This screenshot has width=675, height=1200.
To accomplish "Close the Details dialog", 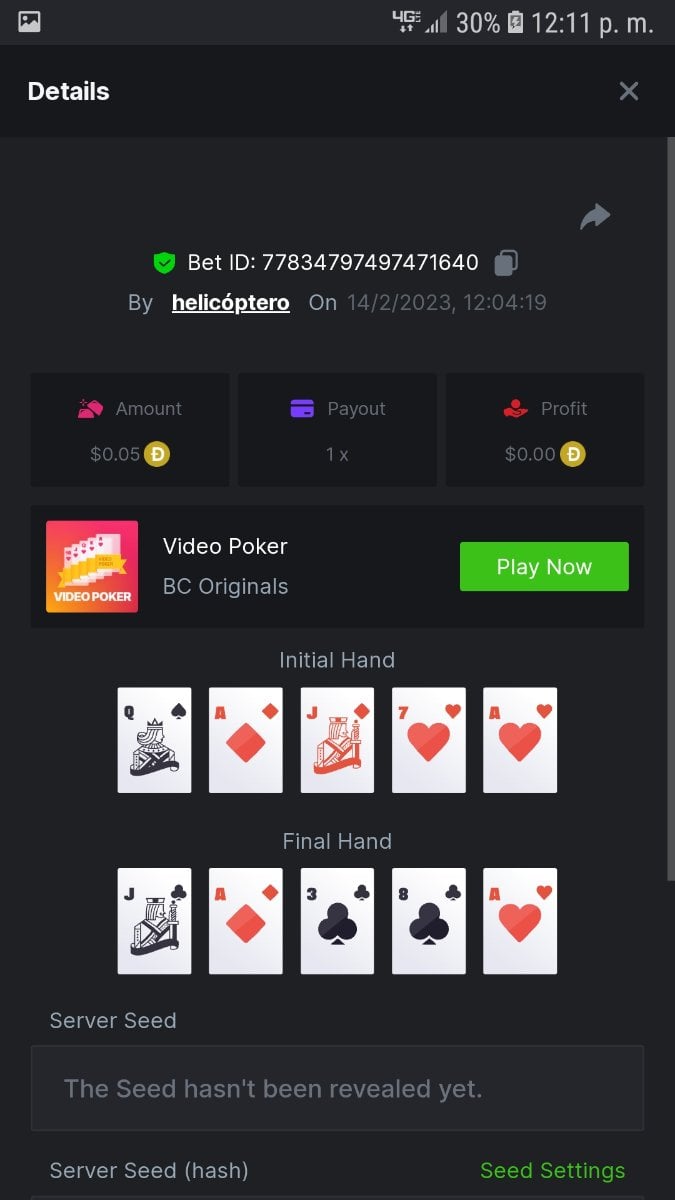I will [628, 92].
